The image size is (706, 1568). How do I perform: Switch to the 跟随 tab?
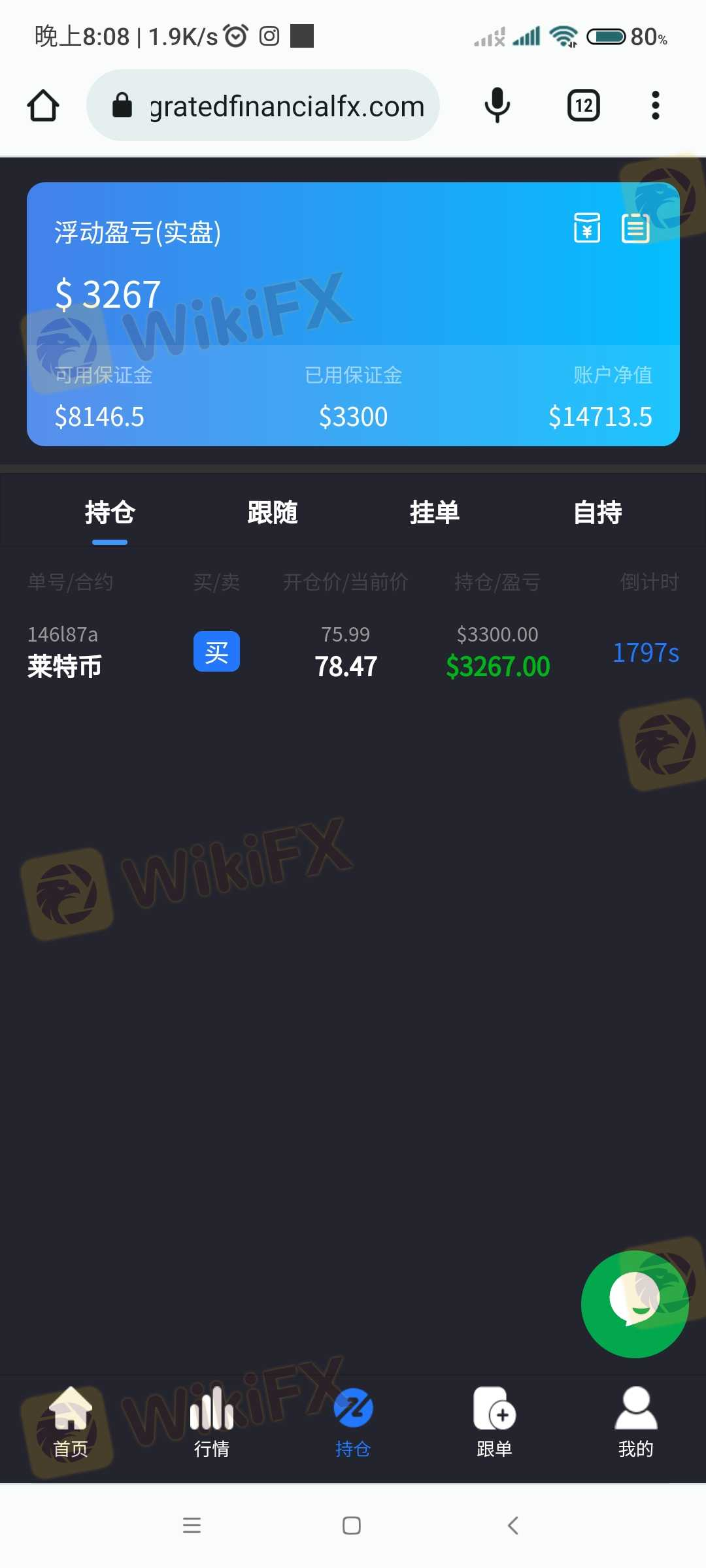pyautogui.click(x=273, y=514)
